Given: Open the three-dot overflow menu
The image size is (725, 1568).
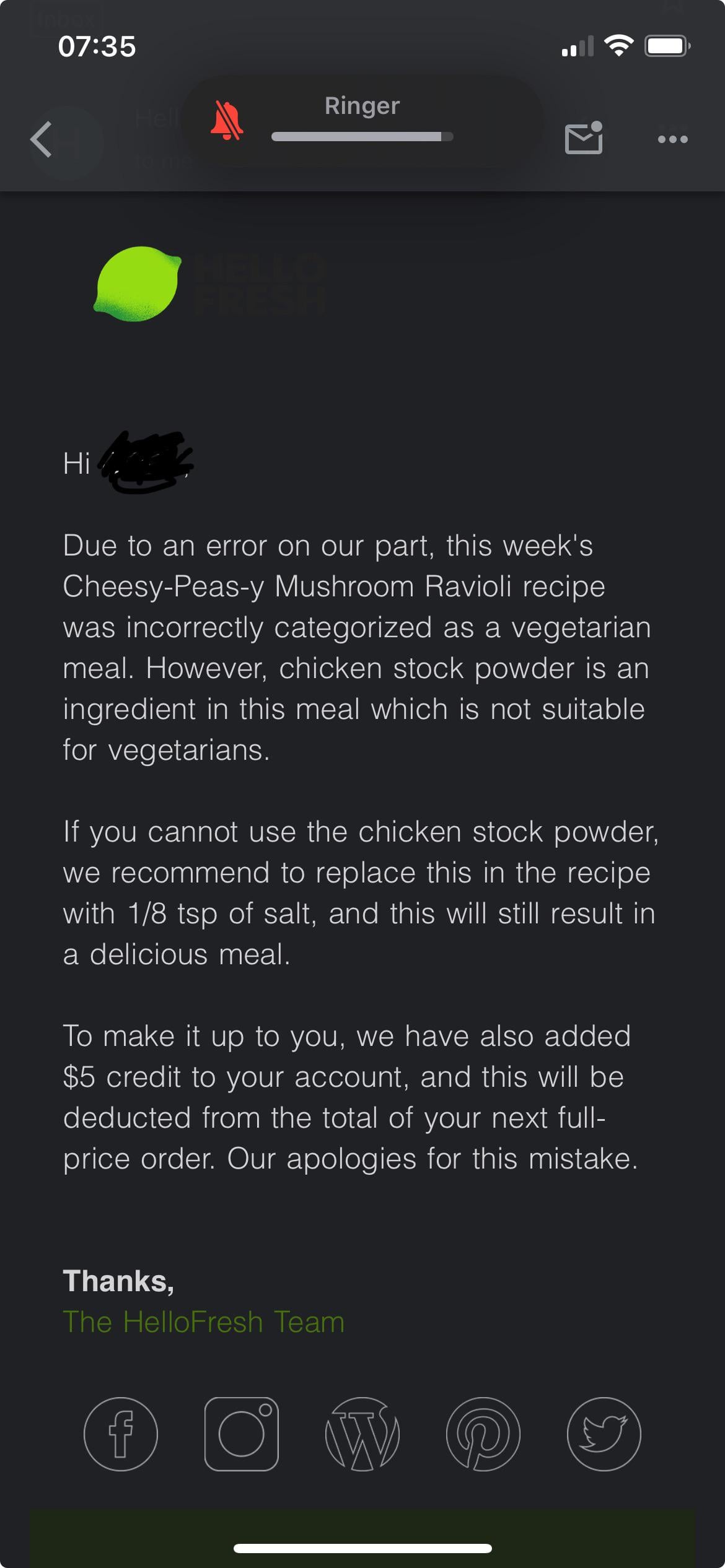Looking at the screenshot, I should [x=672, y=139].
